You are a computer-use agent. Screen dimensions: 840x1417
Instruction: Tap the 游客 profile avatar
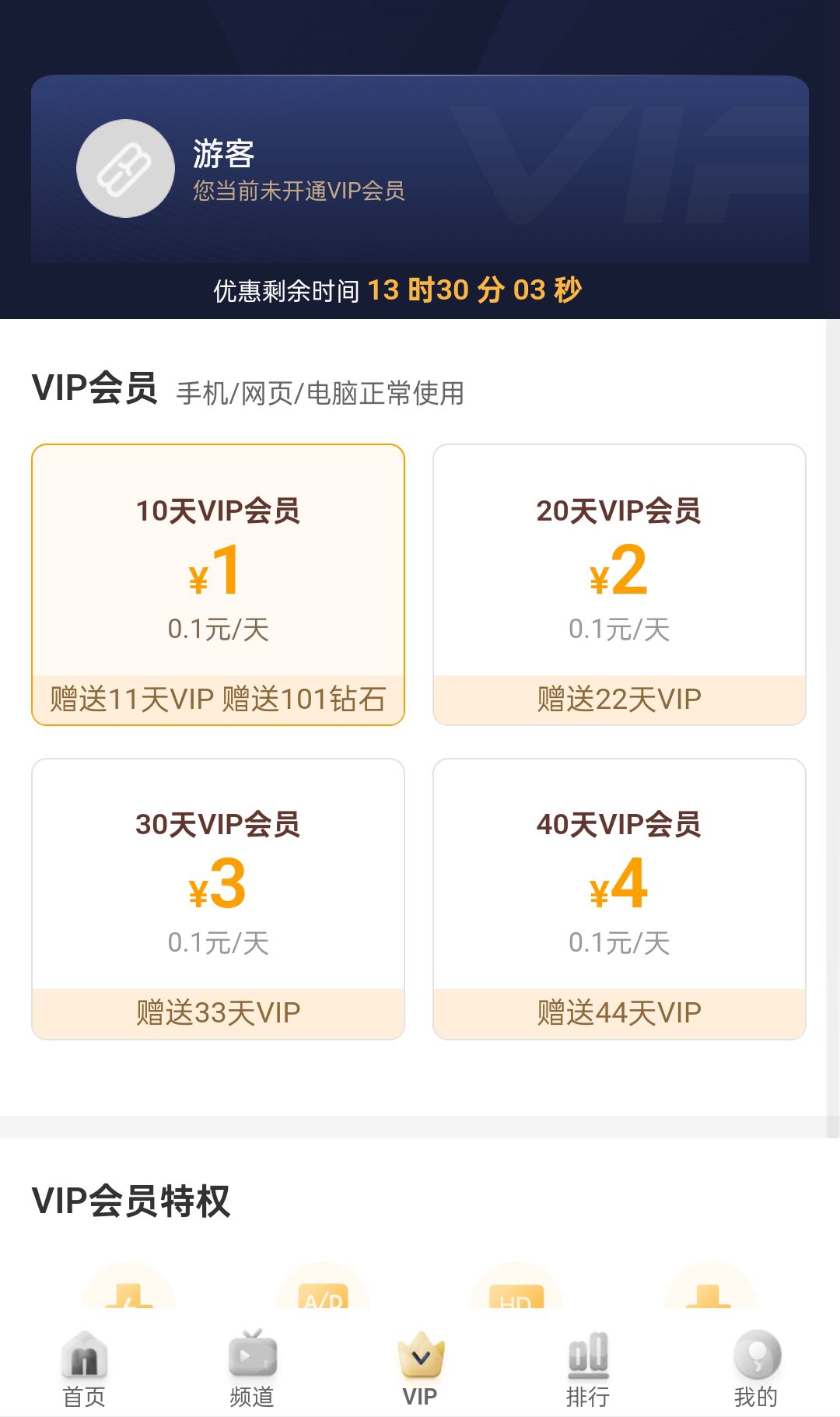(x=125, y=168)
